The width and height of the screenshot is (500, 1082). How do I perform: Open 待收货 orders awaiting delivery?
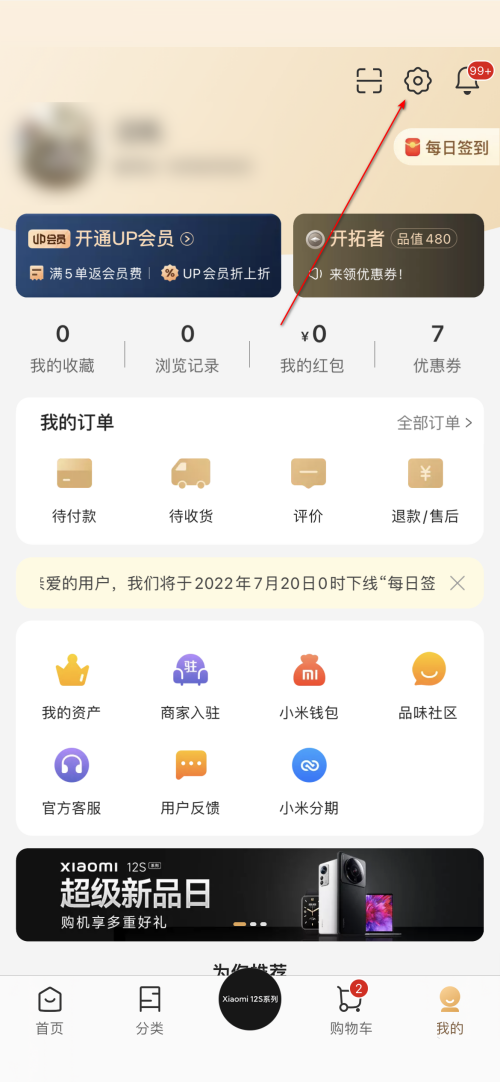tap(191, 491)
